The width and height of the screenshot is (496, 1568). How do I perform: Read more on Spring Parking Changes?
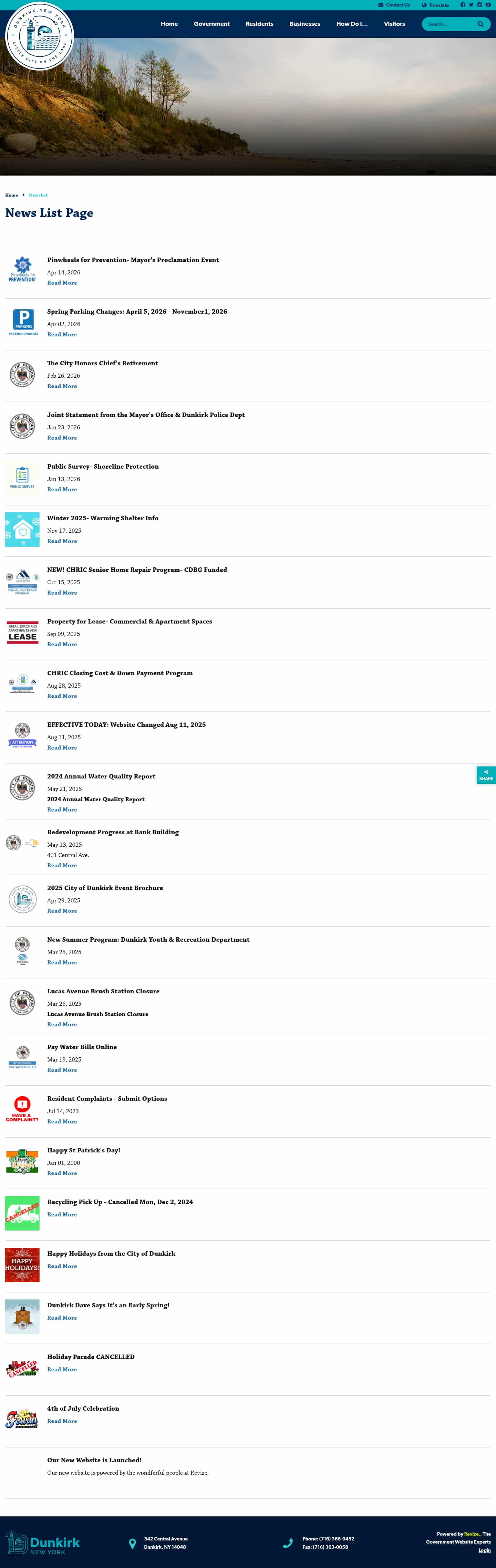(62, 335)
